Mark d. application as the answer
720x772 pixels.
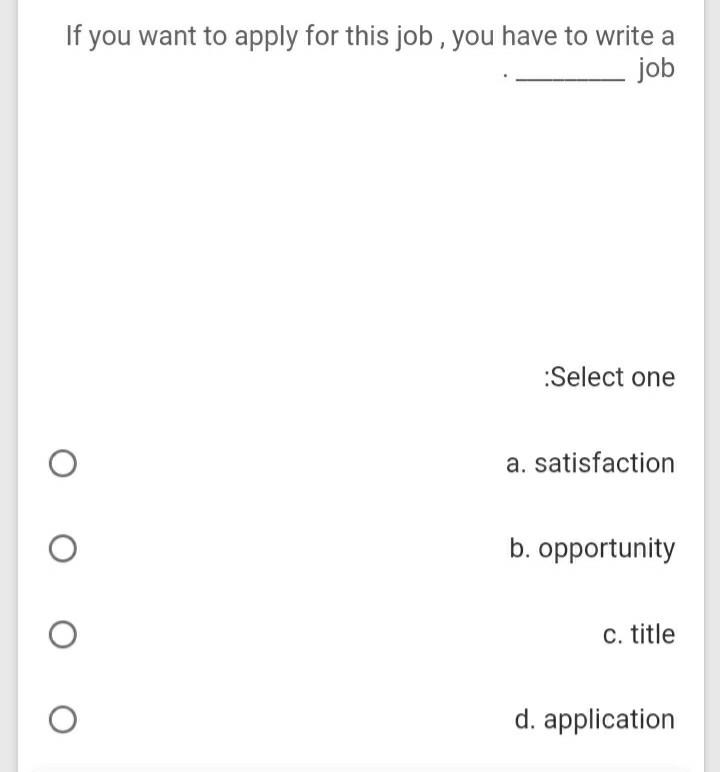tap(62, 720)
